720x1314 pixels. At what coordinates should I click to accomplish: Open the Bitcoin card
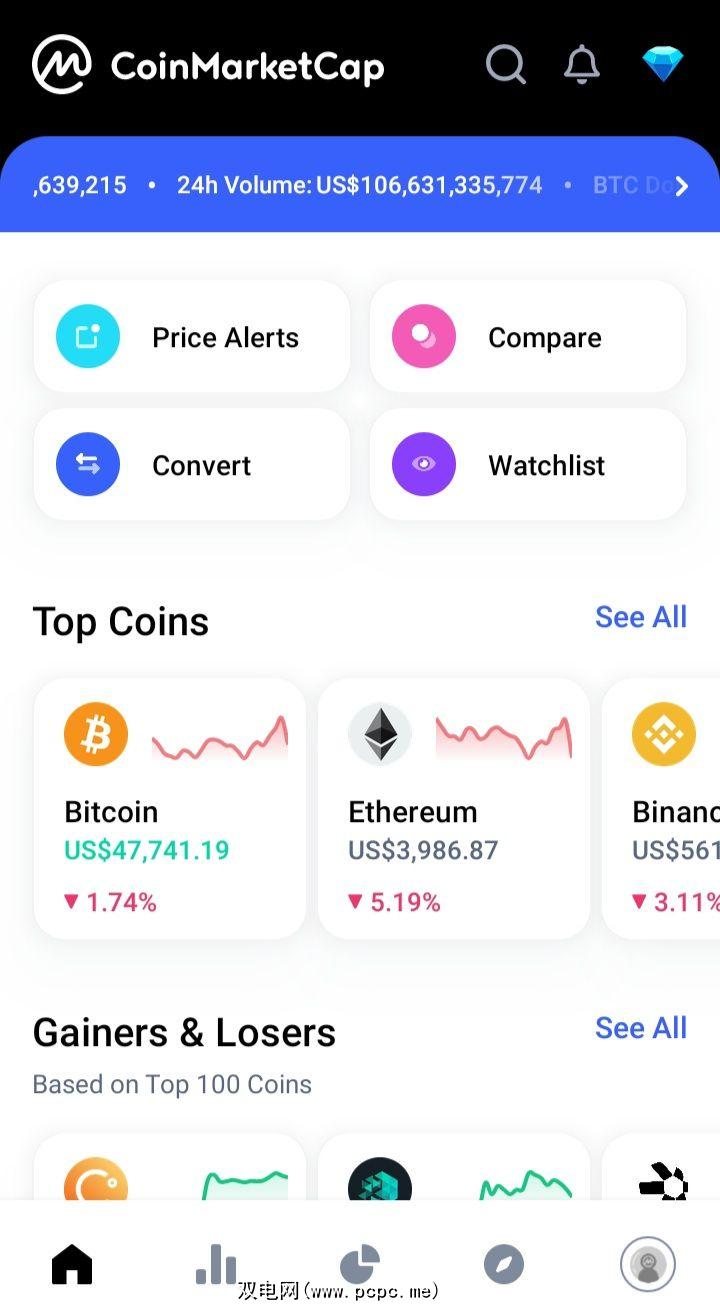click(170, 808)
